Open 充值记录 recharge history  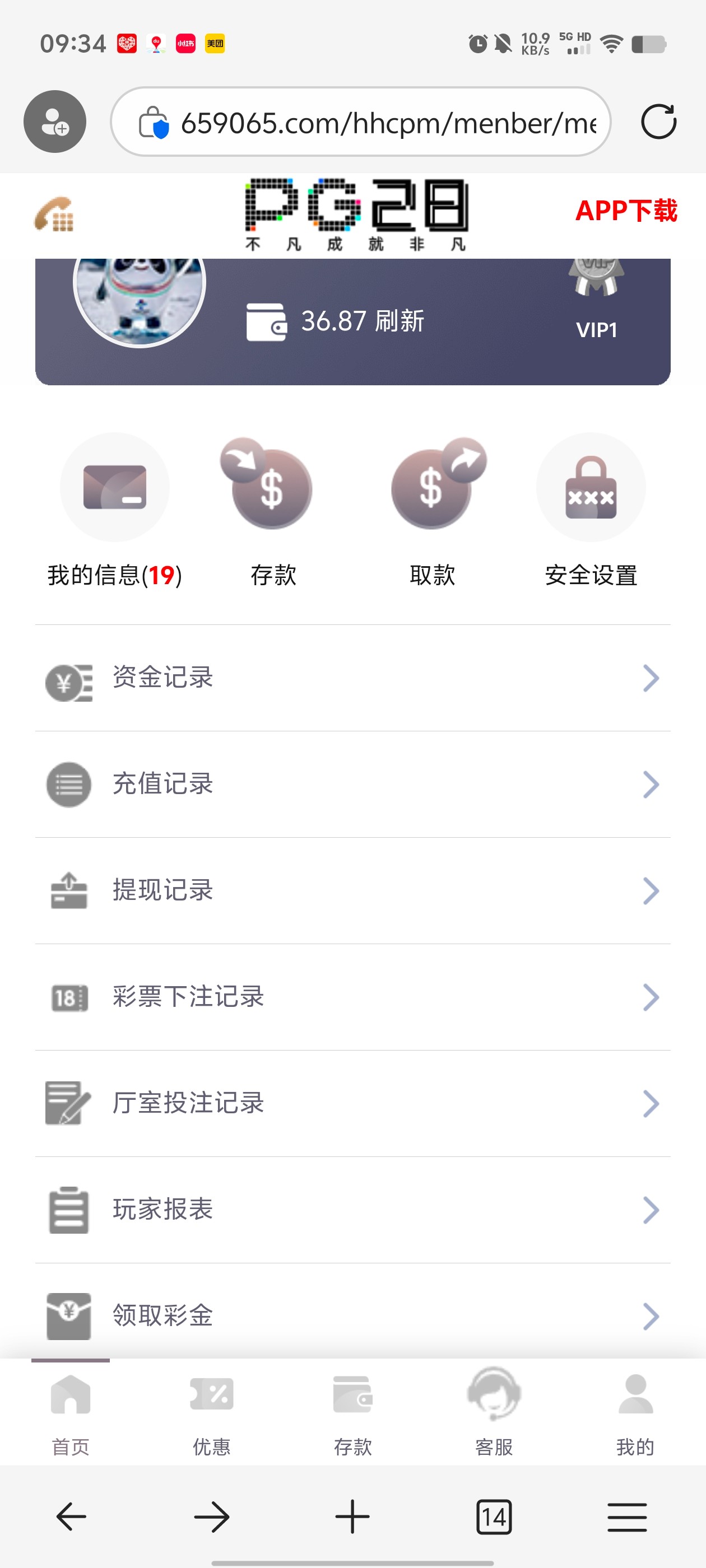coord(352,784)
